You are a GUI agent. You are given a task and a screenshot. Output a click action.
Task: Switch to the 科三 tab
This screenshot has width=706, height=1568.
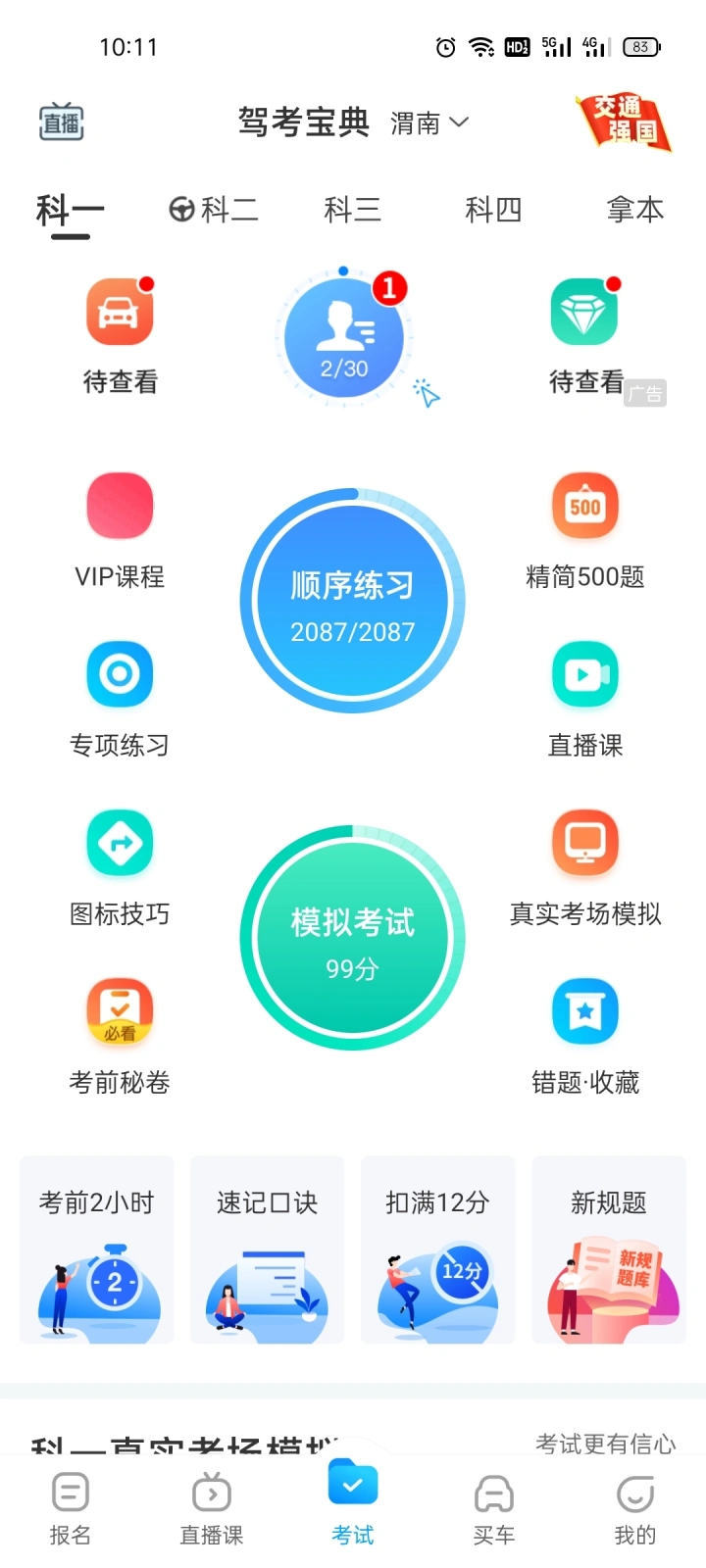pyautogui.click(x=352, y=209)
